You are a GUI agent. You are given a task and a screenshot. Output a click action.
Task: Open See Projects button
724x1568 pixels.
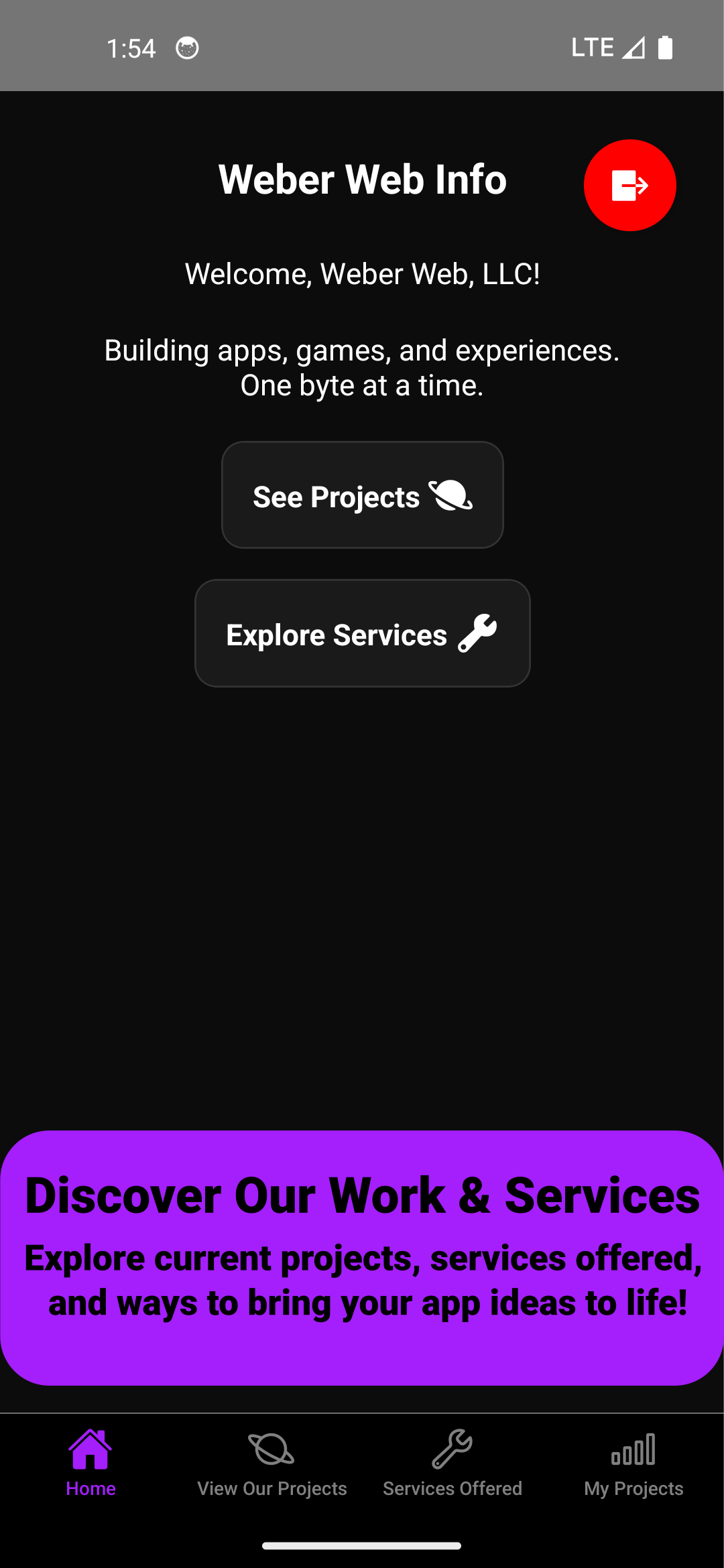pyautogui.click(x=362, y=495)
